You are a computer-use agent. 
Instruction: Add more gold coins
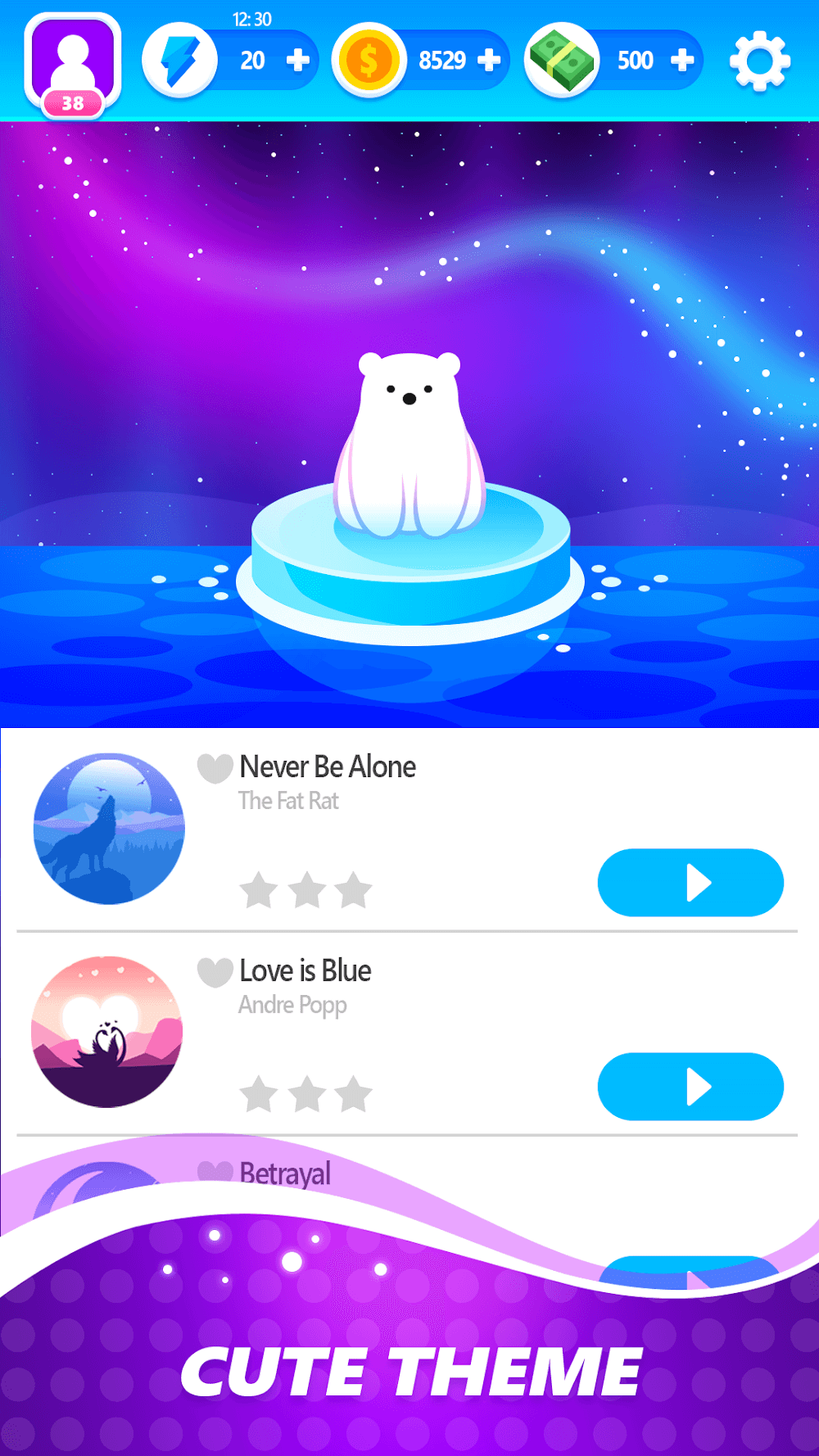point(489,60)
